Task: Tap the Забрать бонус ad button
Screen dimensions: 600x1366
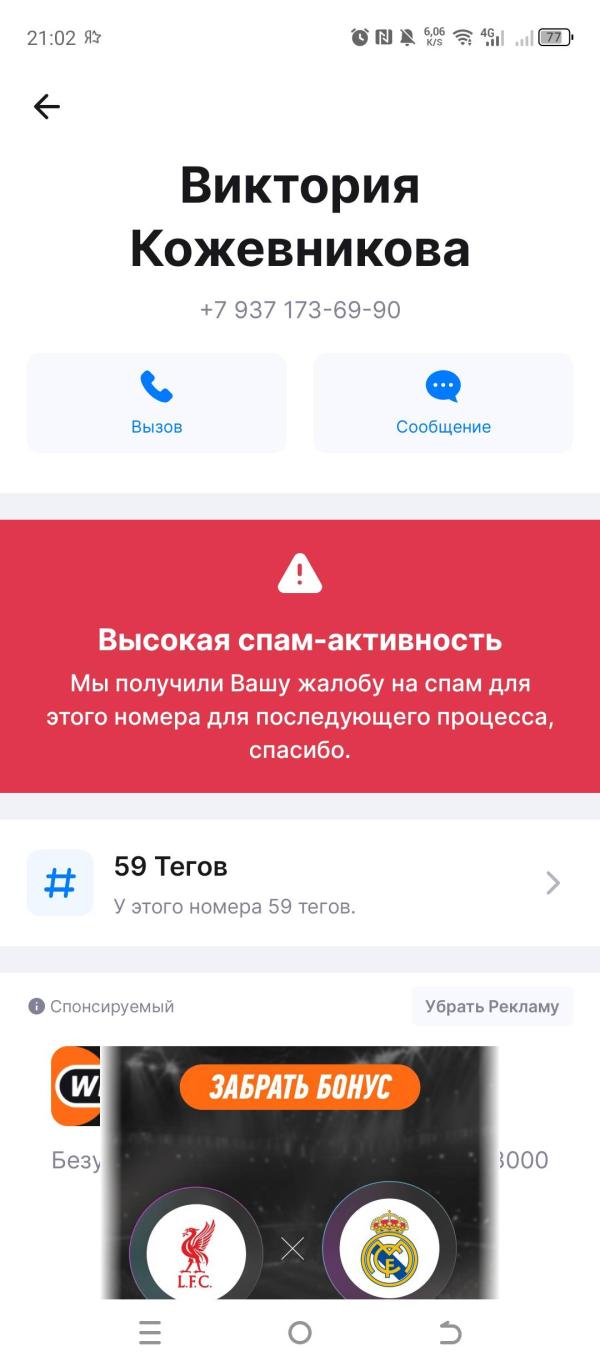Action: 300,1088
